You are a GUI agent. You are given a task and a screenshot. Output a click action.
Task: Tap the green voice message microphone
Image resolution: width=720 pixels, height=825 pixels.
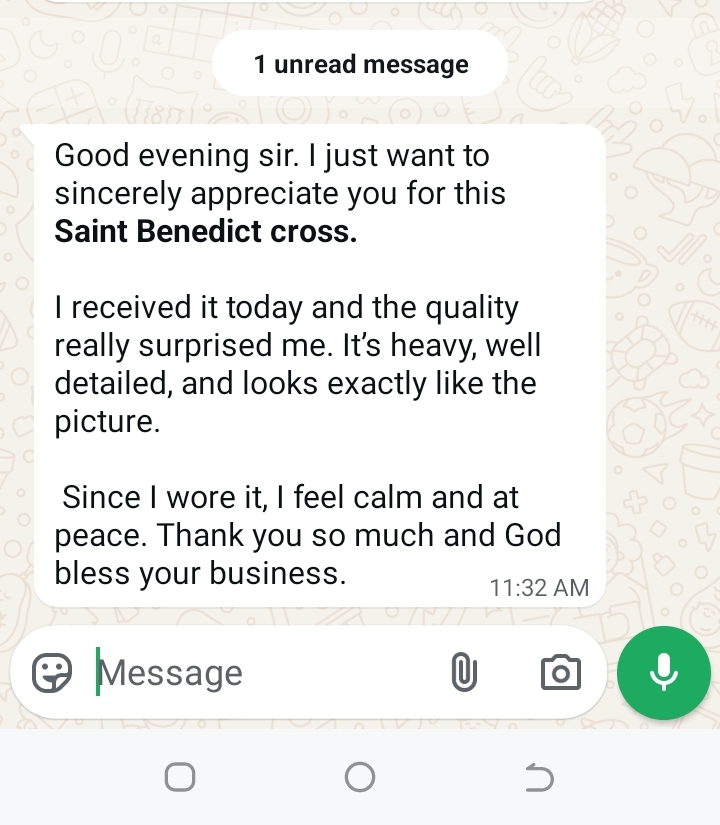664,673
